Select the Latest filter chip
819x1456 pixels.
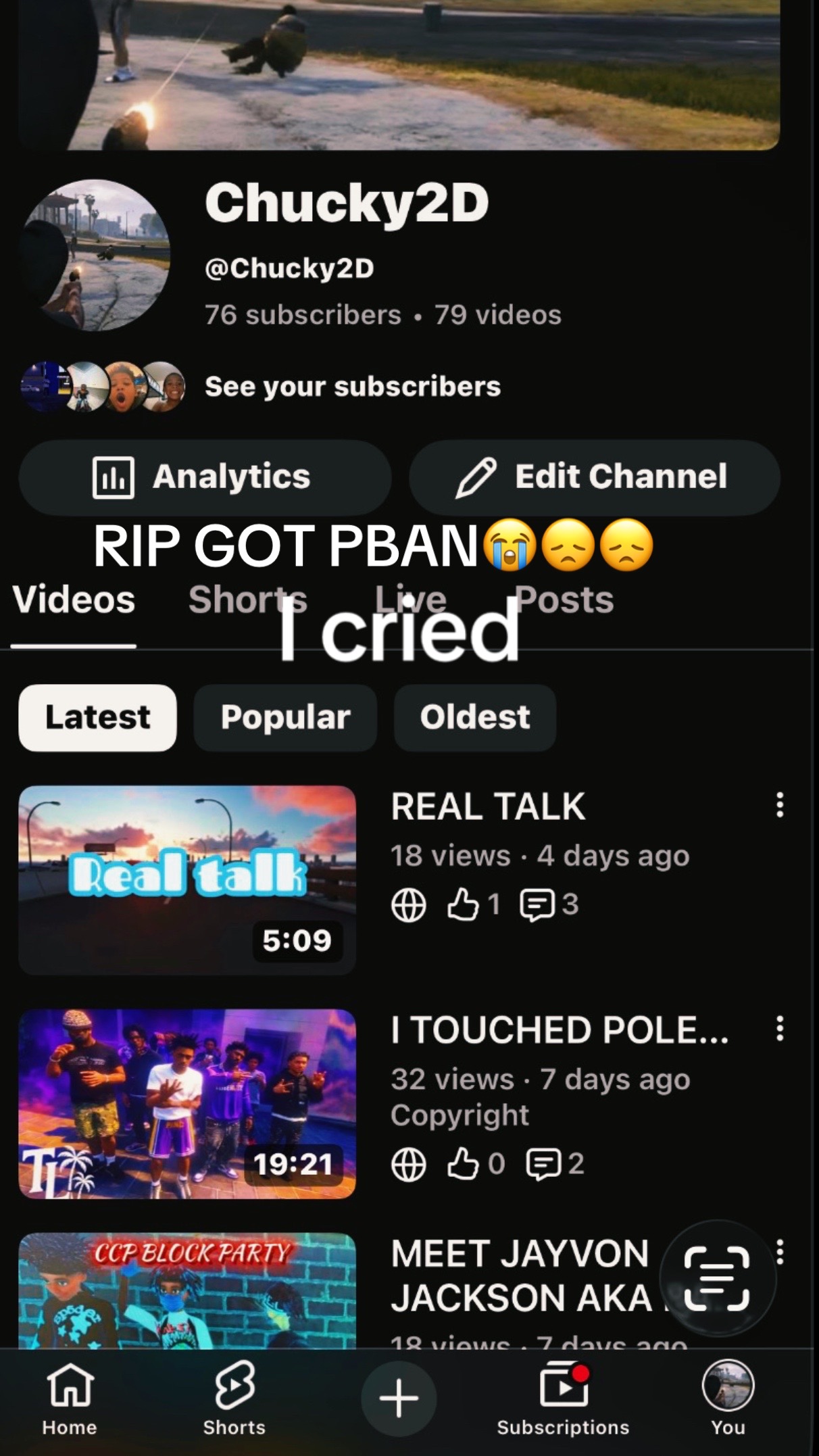[x=98, y=718]
